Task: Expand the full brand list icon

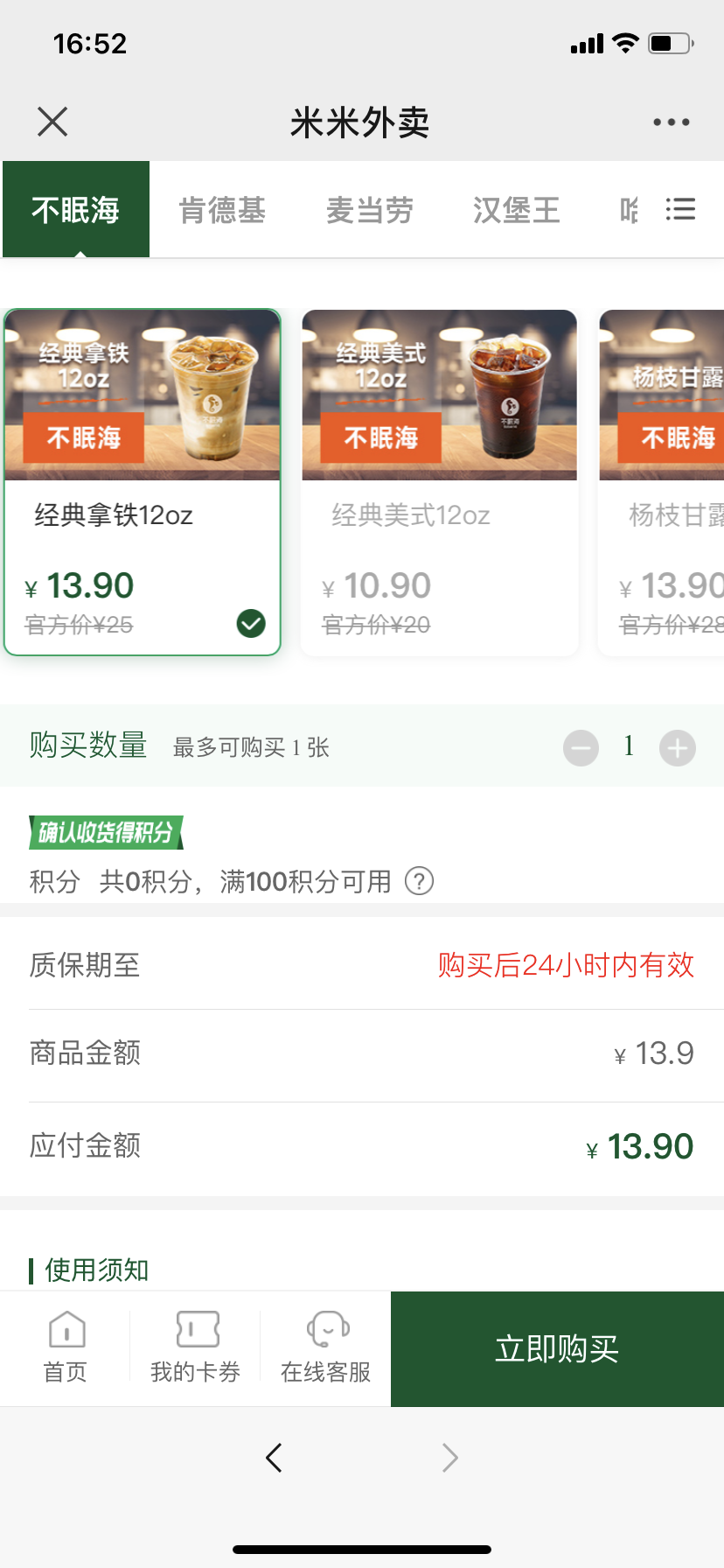Action: tap(680, 210)
